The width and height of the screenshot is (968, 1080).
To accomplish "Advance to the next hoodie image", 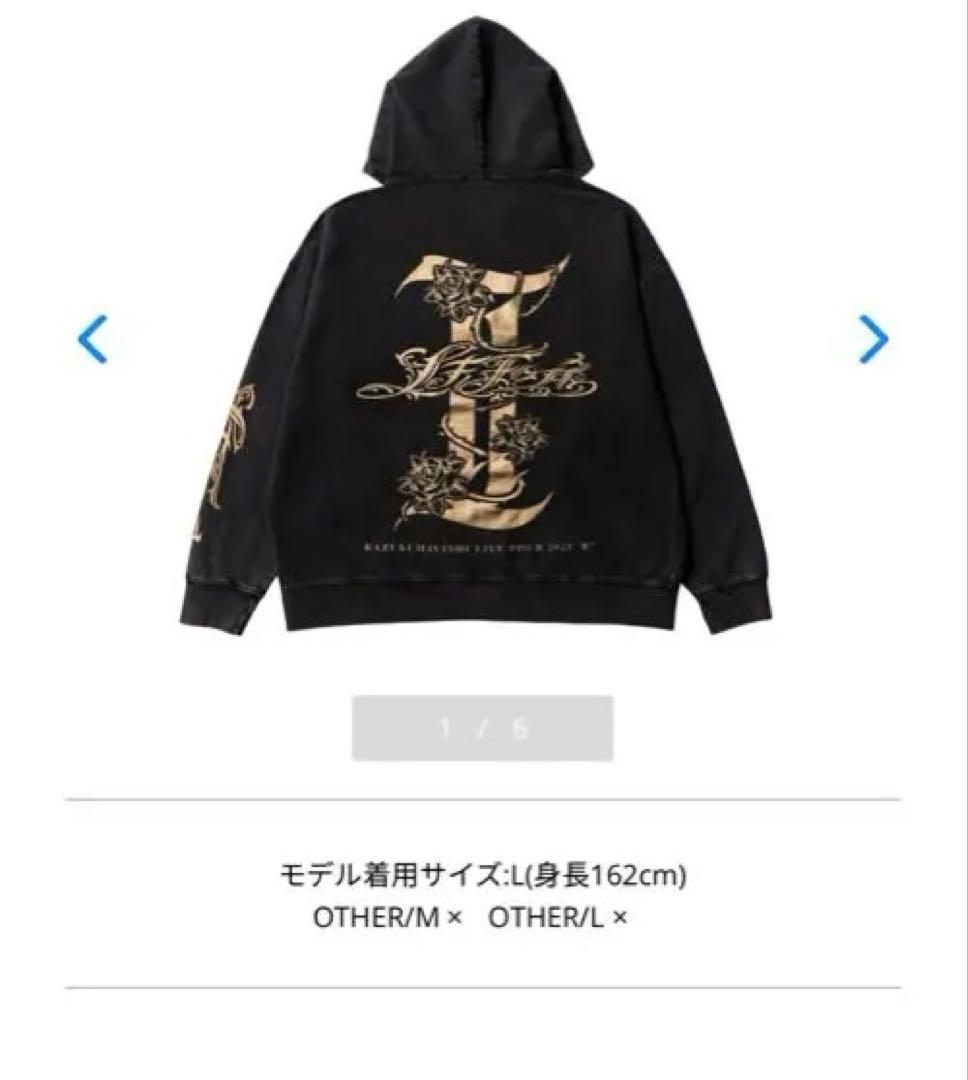I will [872, 339].
